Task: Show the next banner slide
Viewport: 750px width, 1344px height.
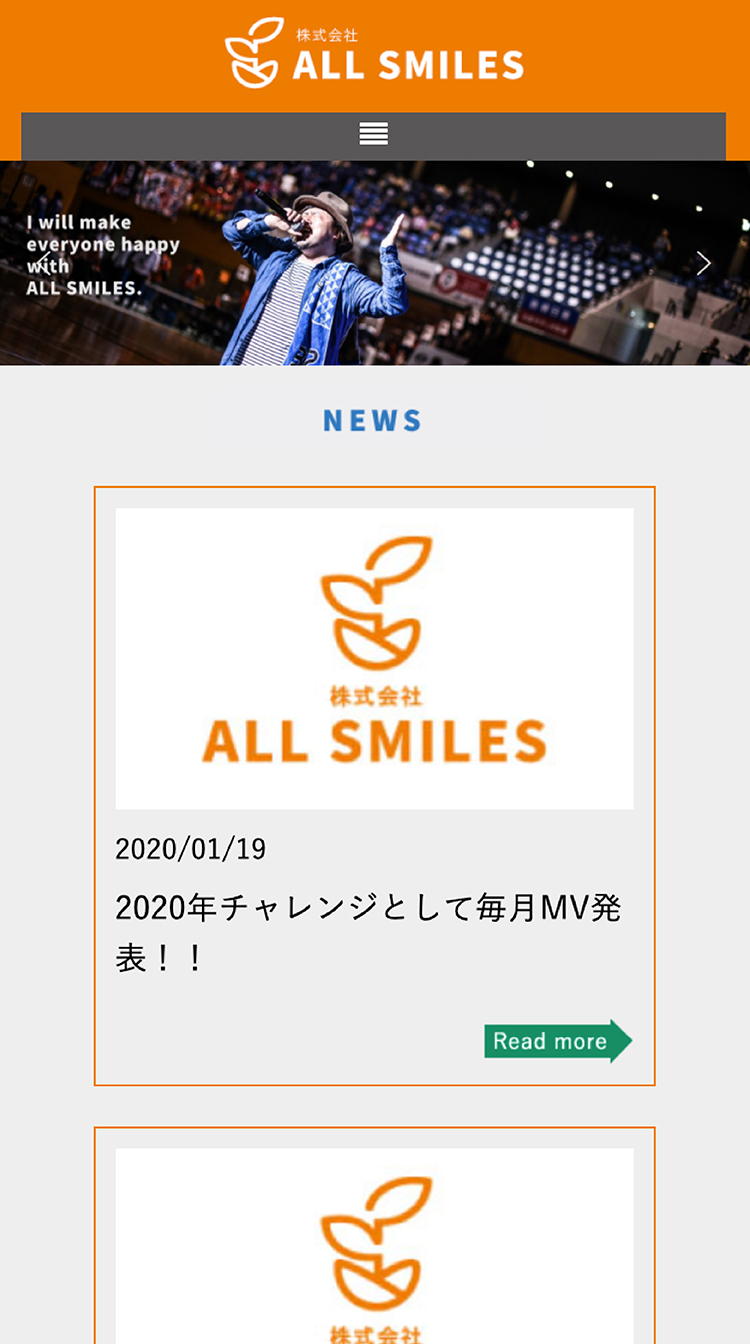Action: (703, 263)
